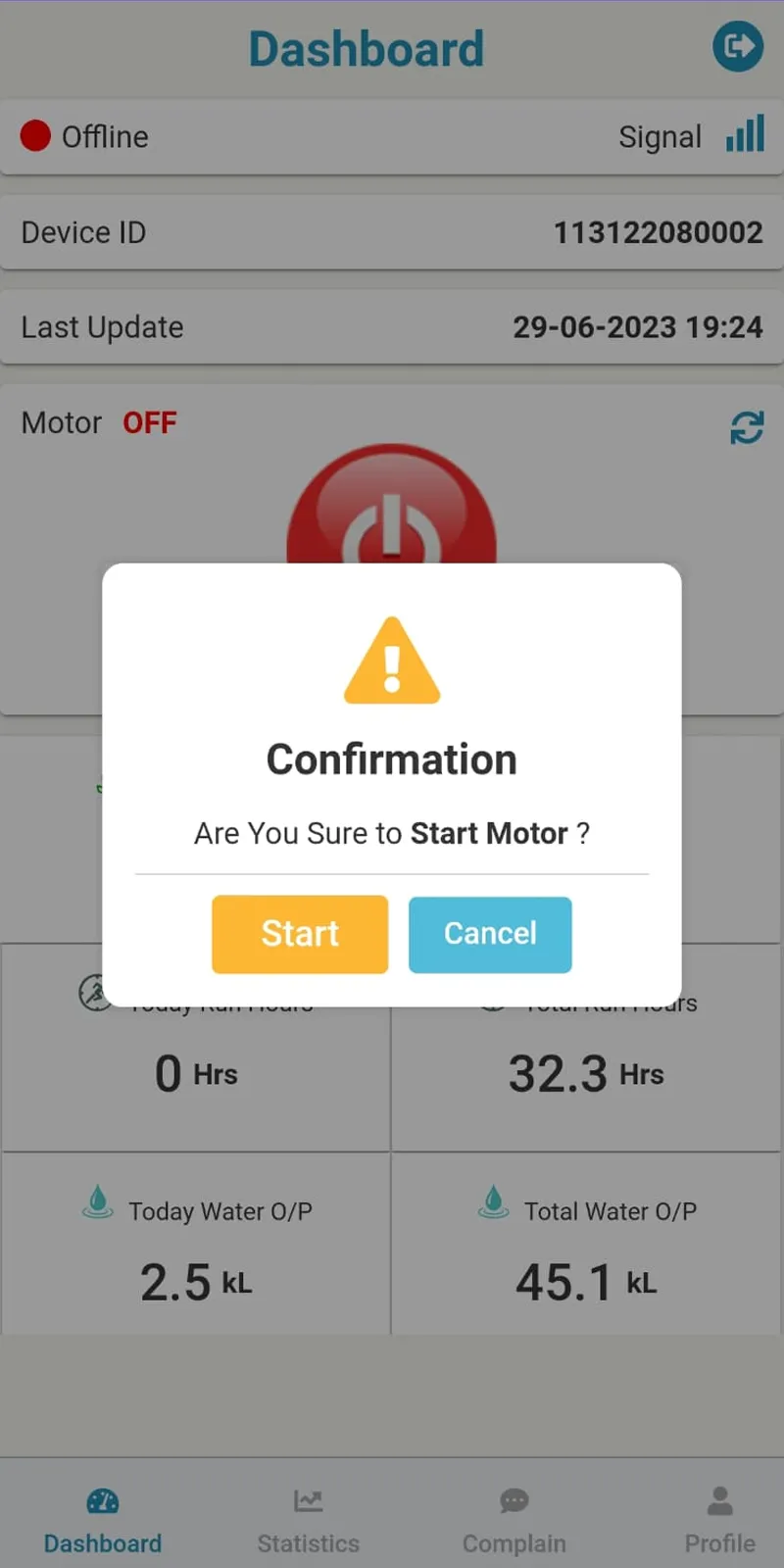Switch to the Statistics tab
Screen dimensions: 784x1568
308,1520
